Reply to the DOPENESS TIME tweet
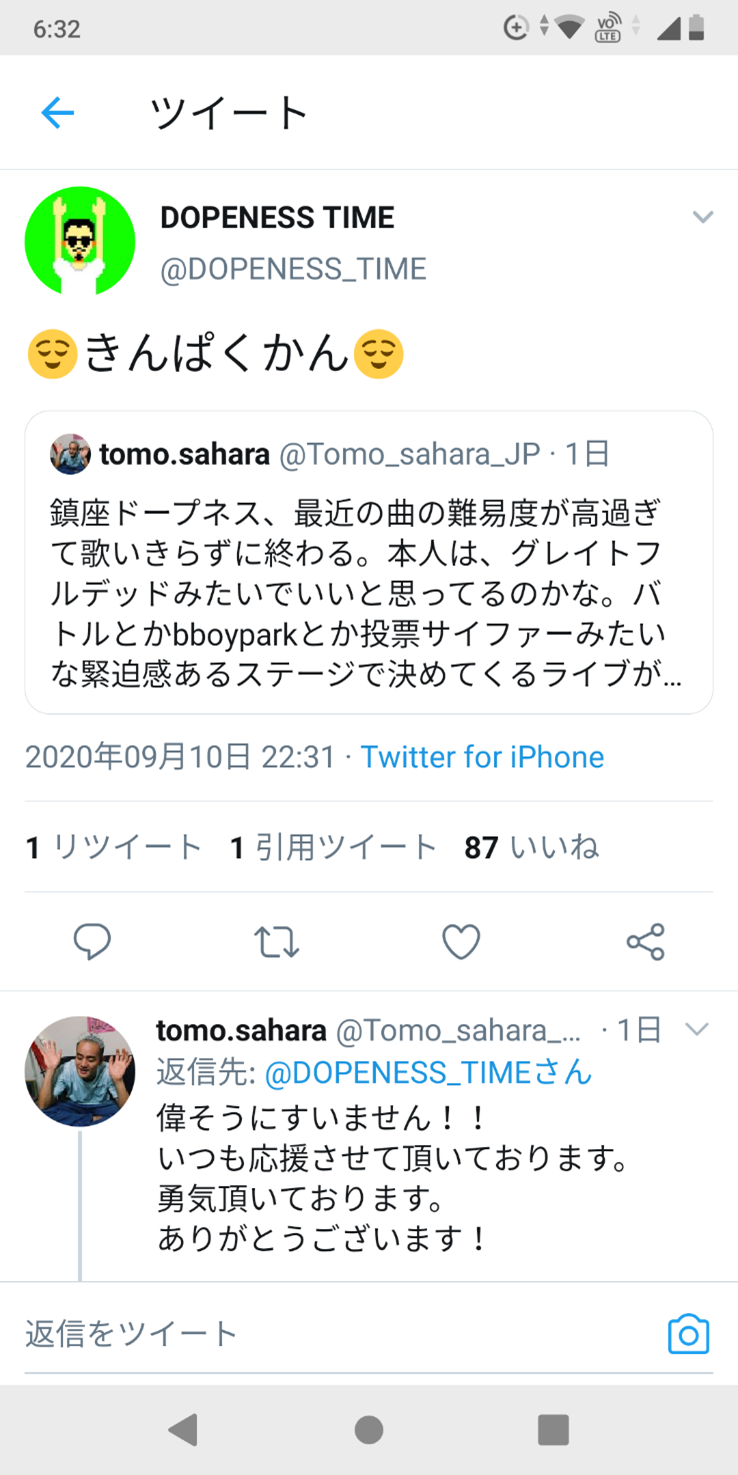738x1475 pixels. [92, 941]
